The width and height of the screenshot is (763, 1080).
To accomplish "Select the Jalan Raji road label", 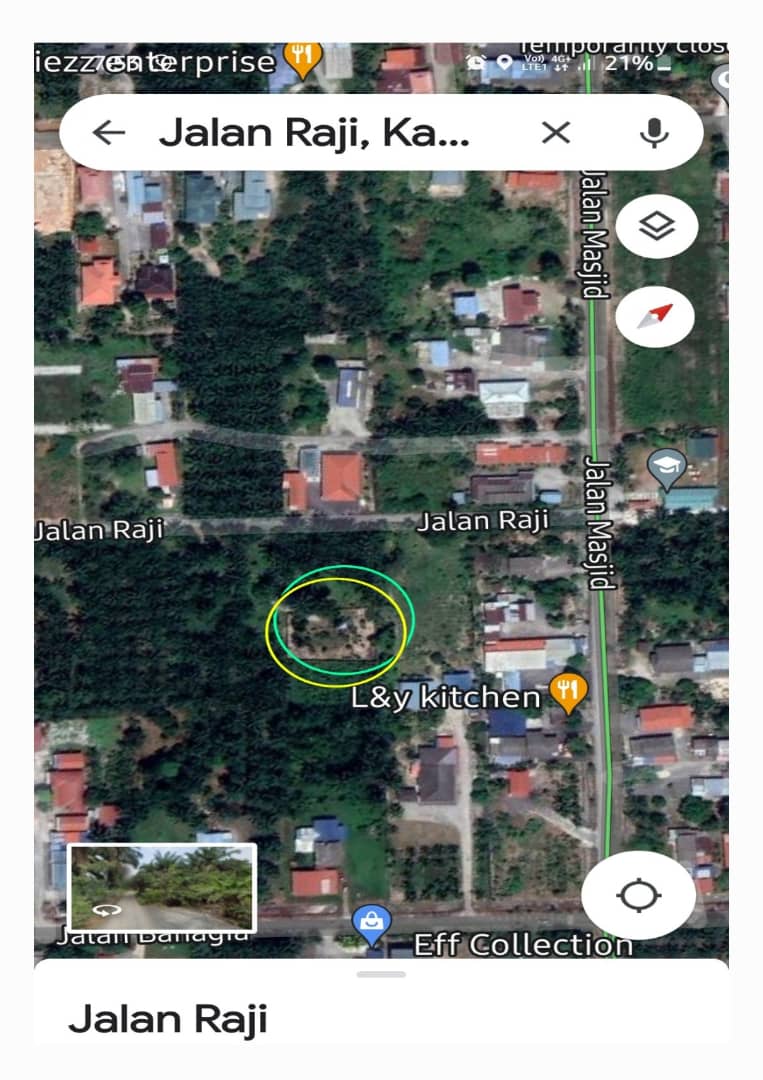I will click(483, 520).
